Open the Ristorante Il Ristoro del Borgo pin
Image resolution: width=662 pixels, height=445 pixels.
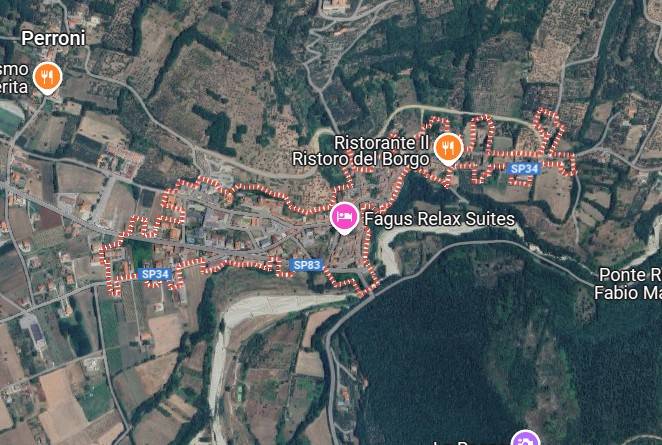(x=447, y=147)
